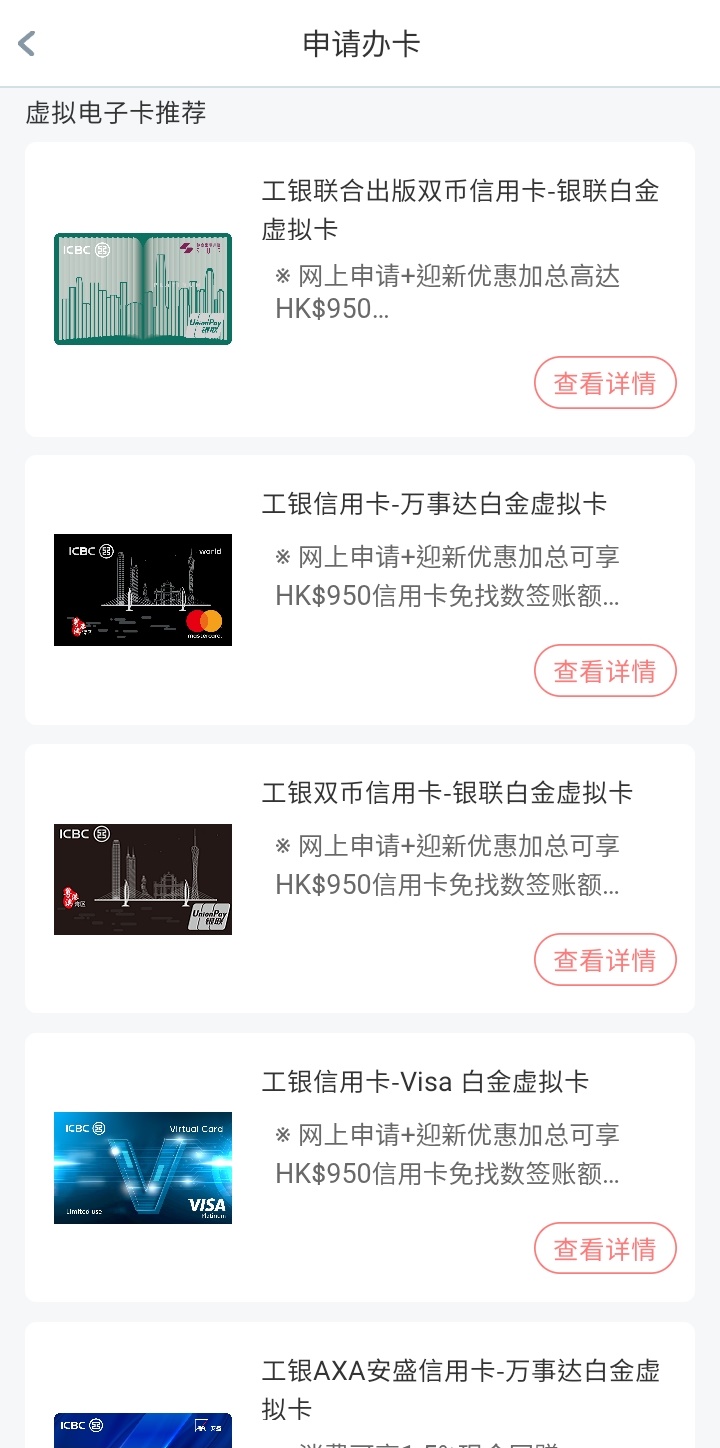Open the 银联白金 UnionPay card thumbnail
The height and width of the screenshot is (1448, 720).
click(142, 878)
